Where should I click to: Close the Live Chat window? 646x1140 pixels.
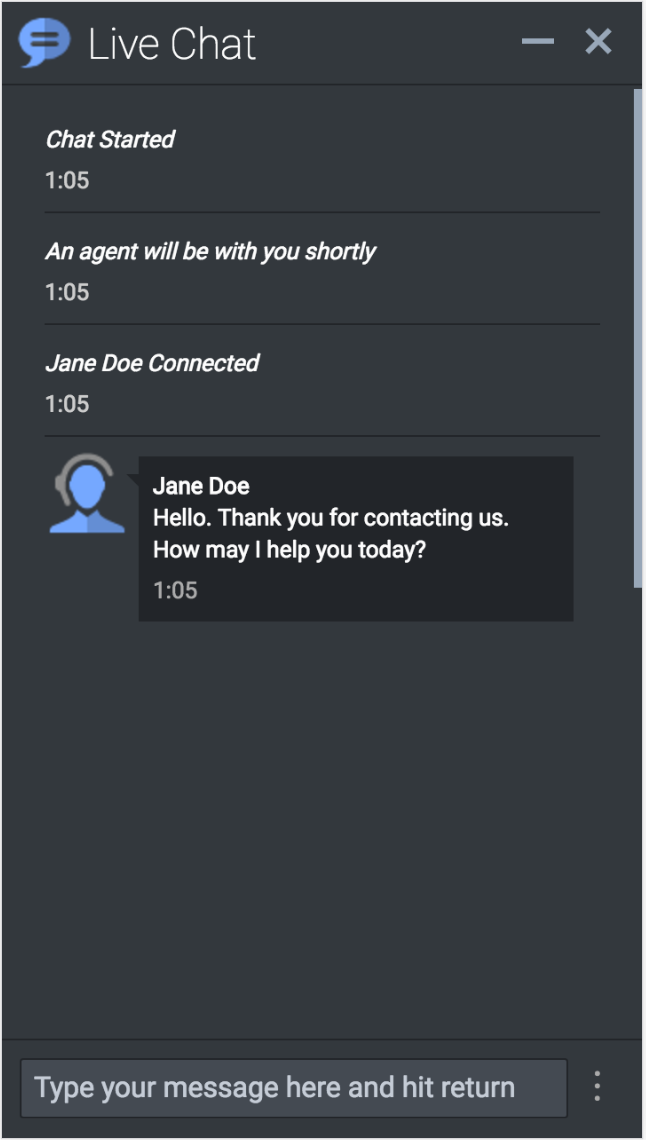click(598, 42)
